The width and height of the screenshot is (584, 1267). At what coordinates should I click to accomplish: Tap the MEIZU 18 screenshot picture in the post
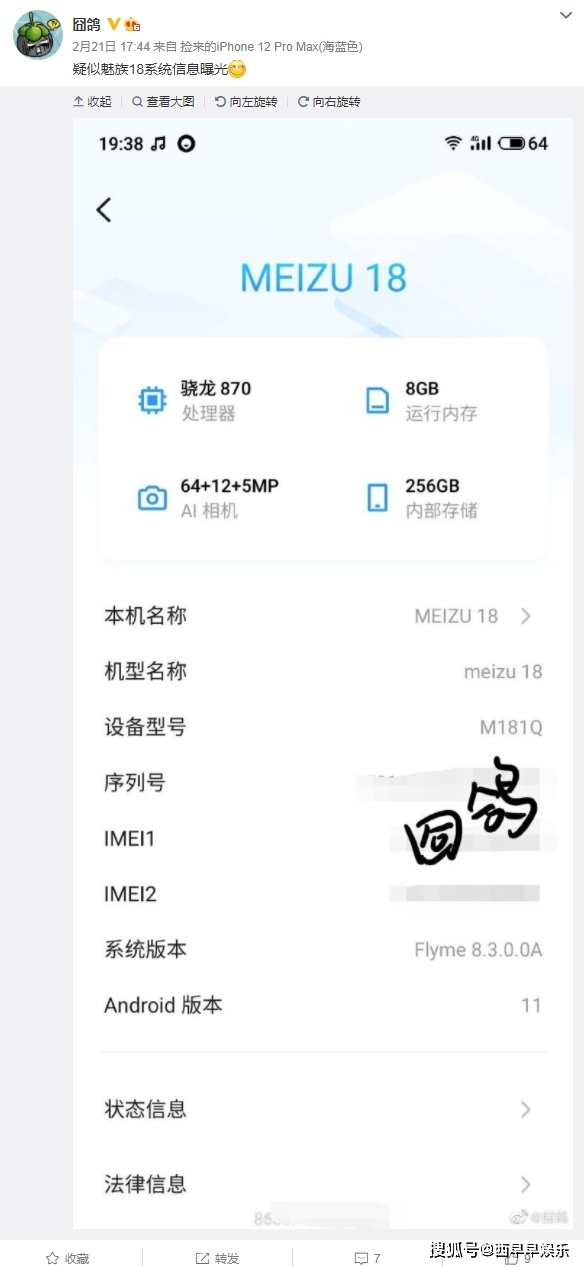coord(323,674)
